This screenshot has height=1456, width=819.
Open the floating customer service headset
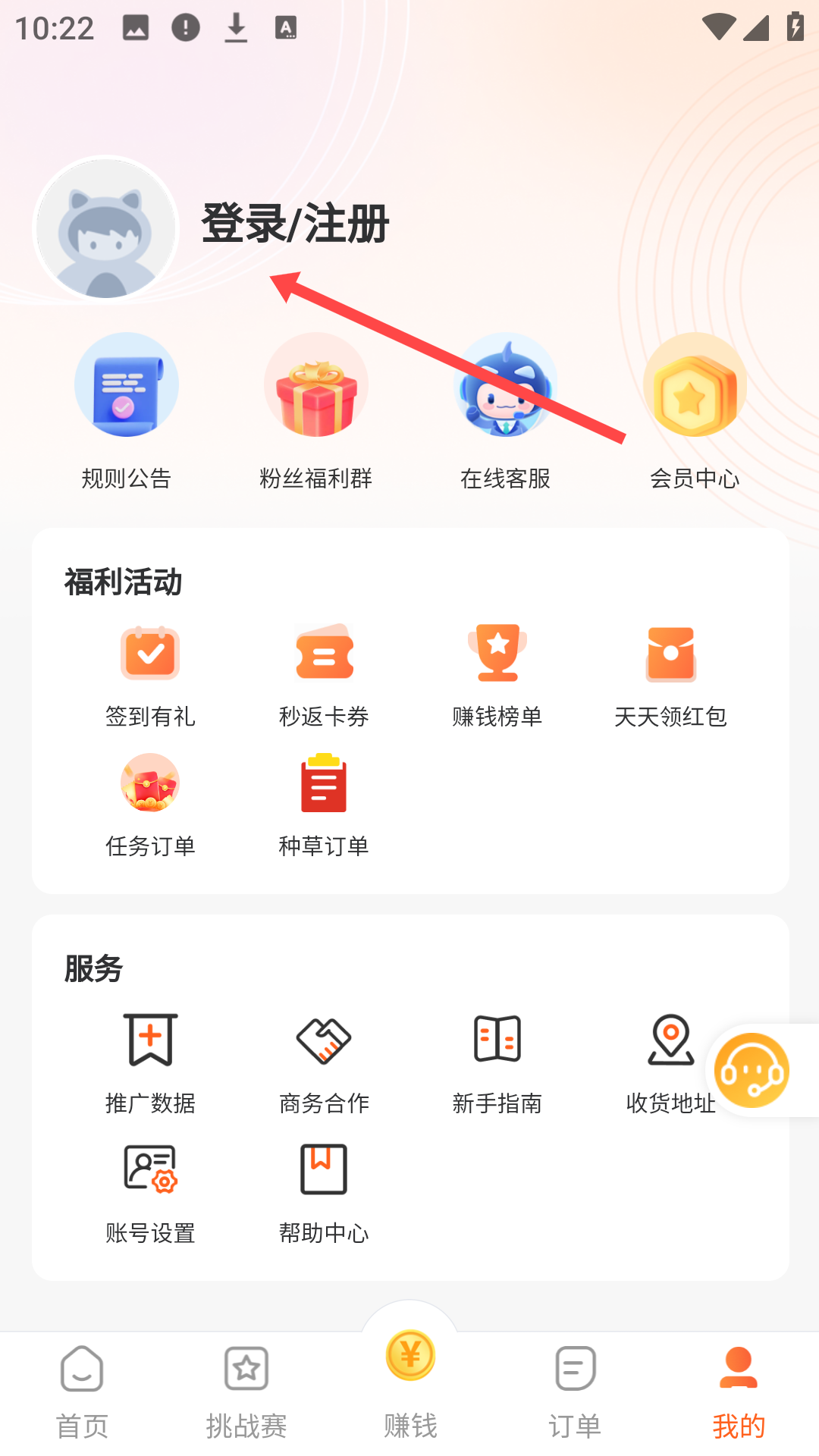click(x=752, y=1071)
